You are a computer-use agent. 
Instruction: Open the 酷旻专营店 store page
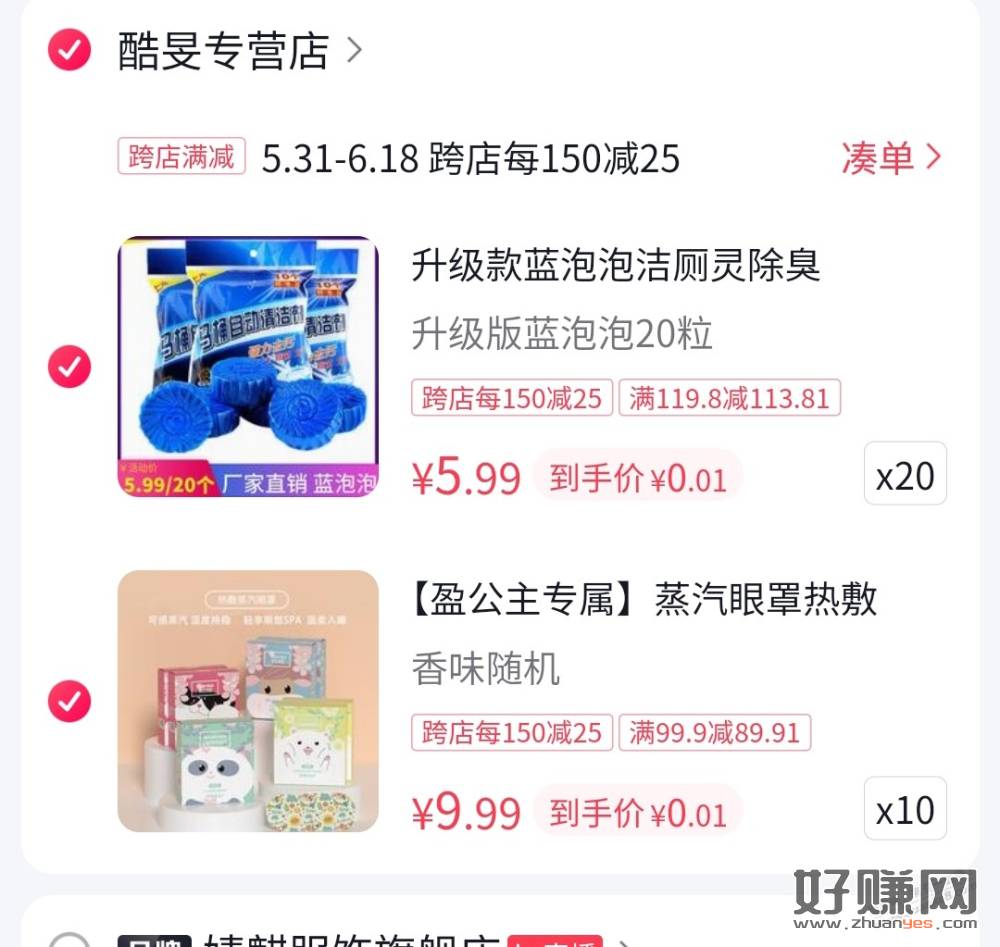click(238, 51)
